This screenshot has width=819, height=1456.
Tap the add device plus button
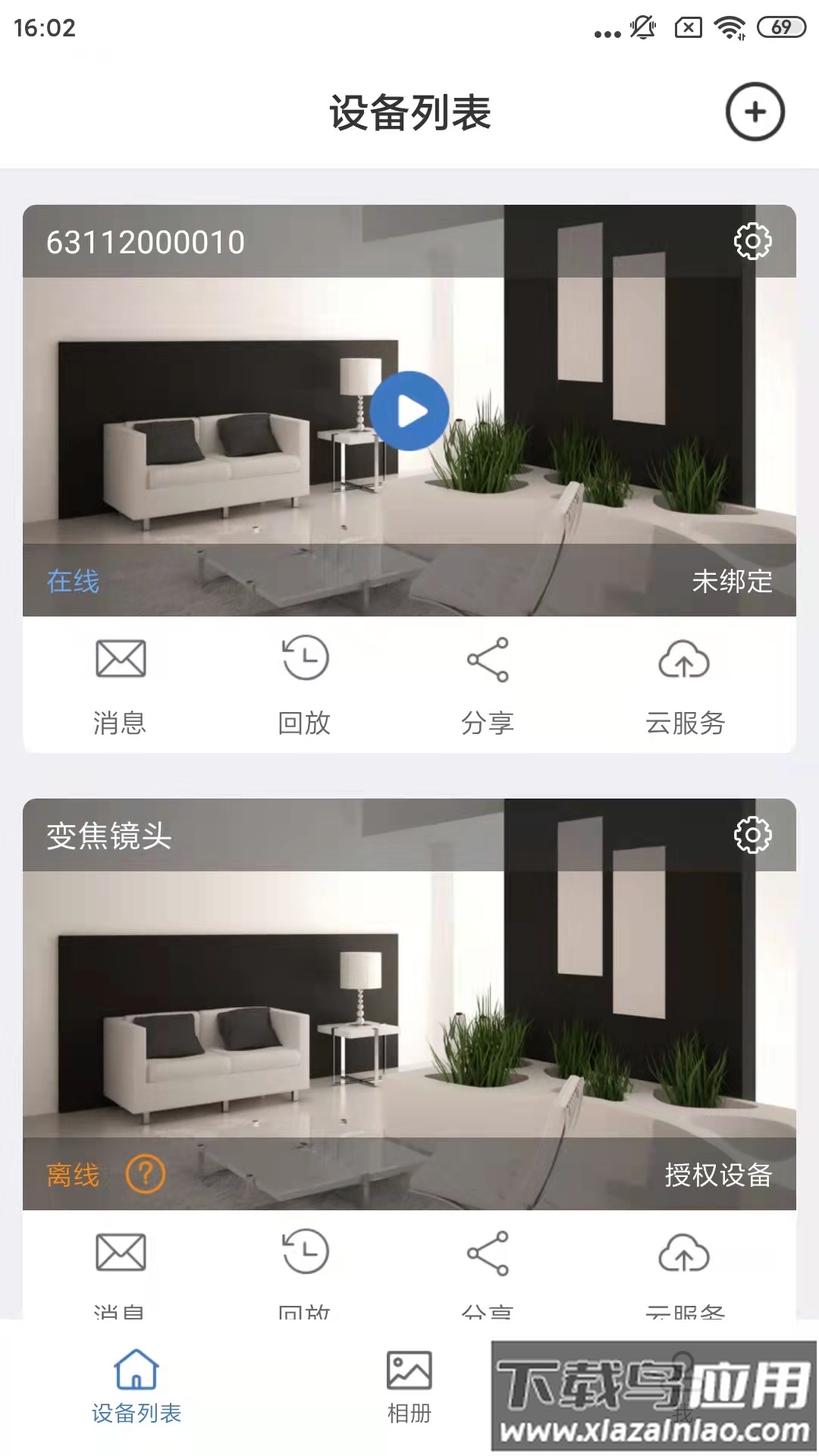[754, 111]
